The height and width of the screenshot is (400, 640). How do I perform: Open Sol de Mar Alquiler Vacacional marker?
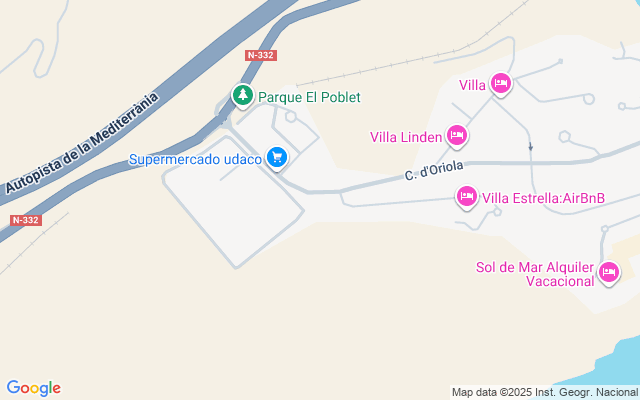click(609, 271)
